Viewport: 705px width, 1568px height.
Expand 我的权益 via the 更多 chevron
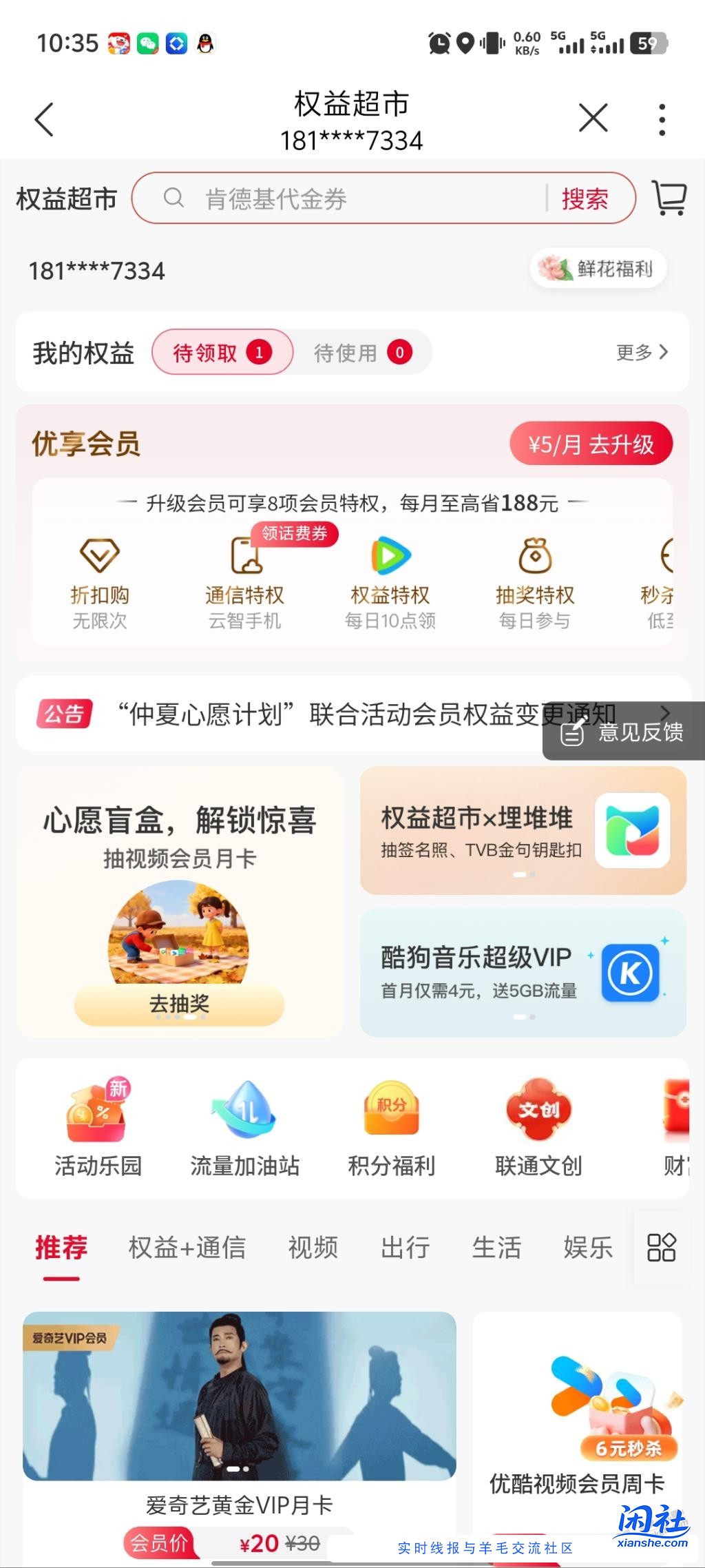pyautogui.click(x=644, y=352)
